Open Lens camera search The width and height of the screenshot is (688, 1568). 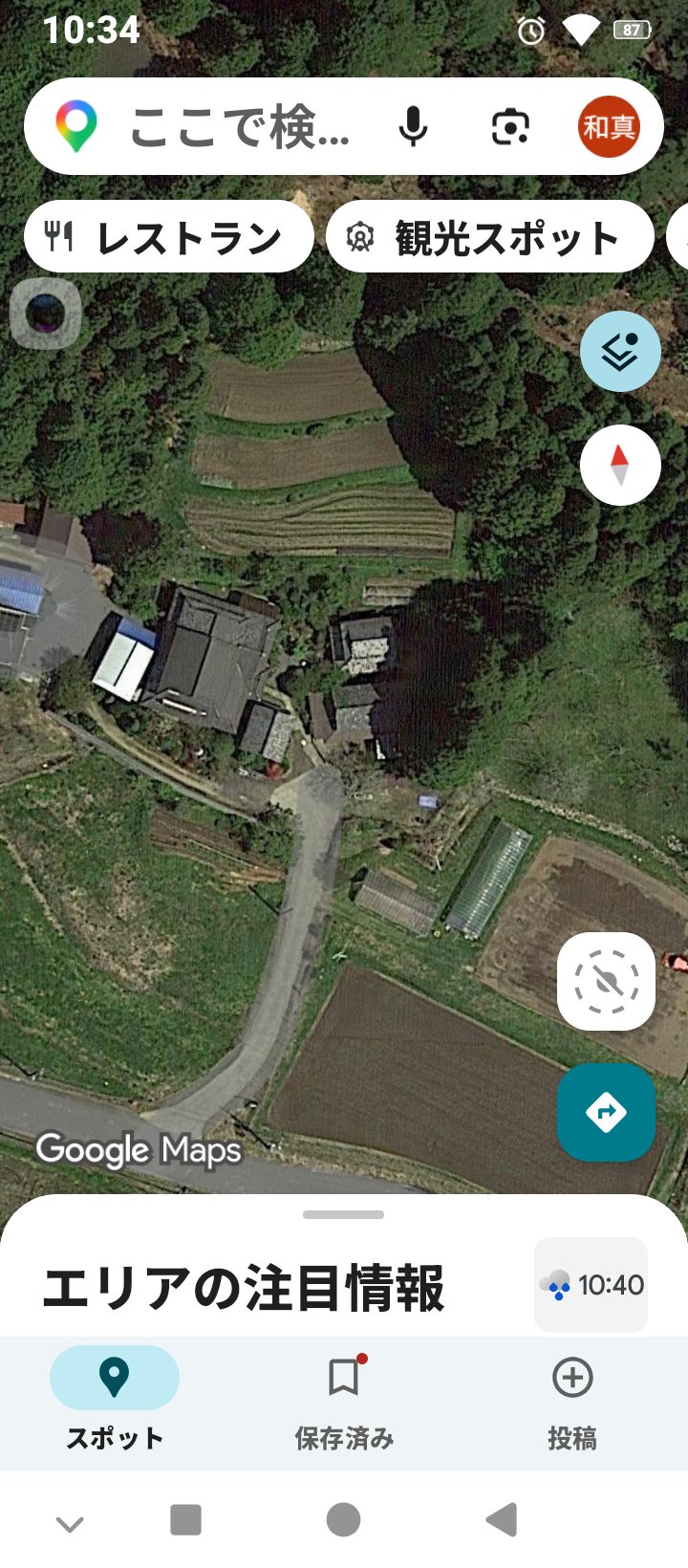[x=510, y=127]
